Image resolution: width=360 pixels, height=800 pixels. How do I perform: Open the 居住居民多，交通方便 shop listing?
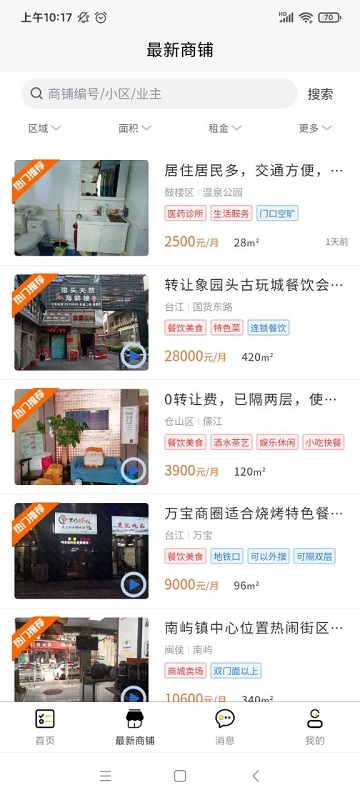coord(180,208)
